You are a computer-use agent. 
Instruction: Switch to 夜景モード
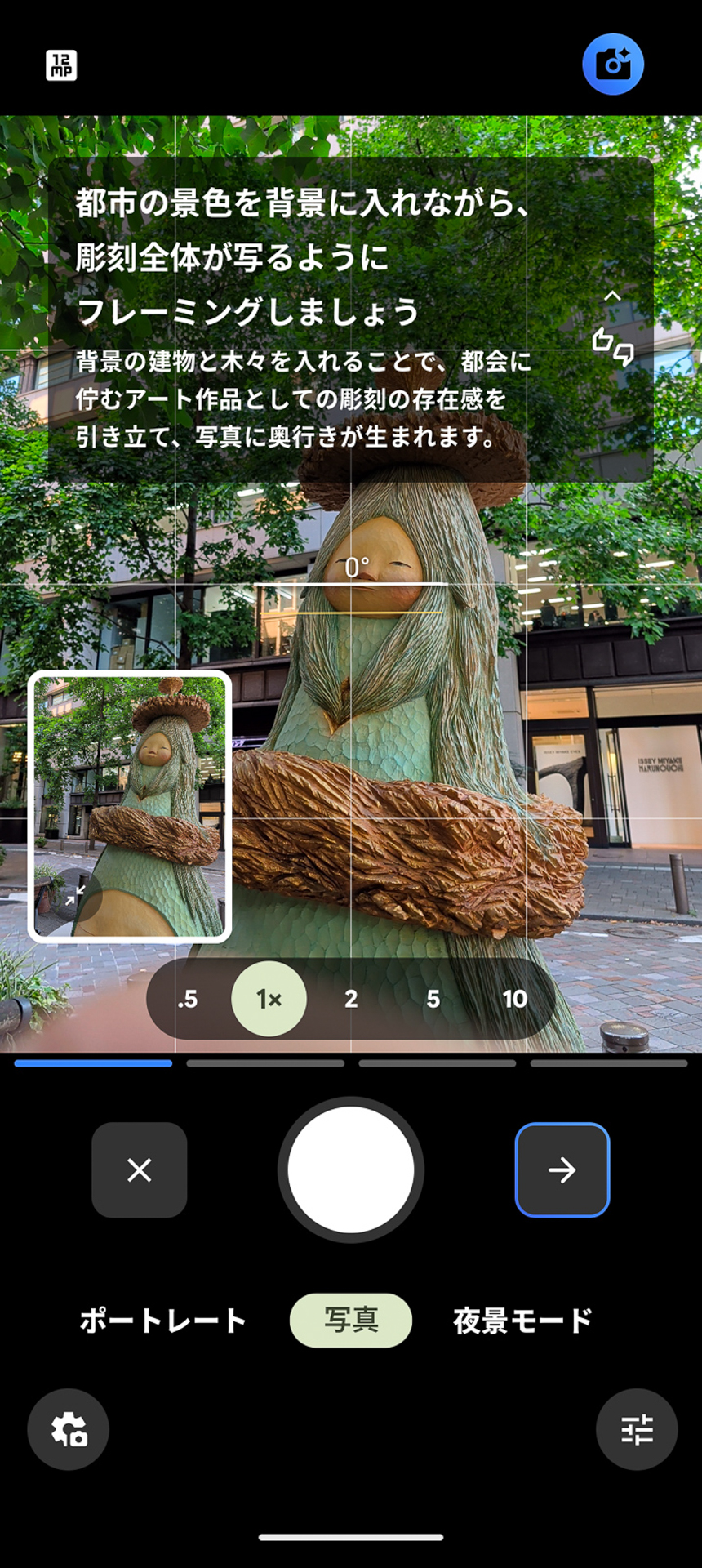click(522, 1320)
